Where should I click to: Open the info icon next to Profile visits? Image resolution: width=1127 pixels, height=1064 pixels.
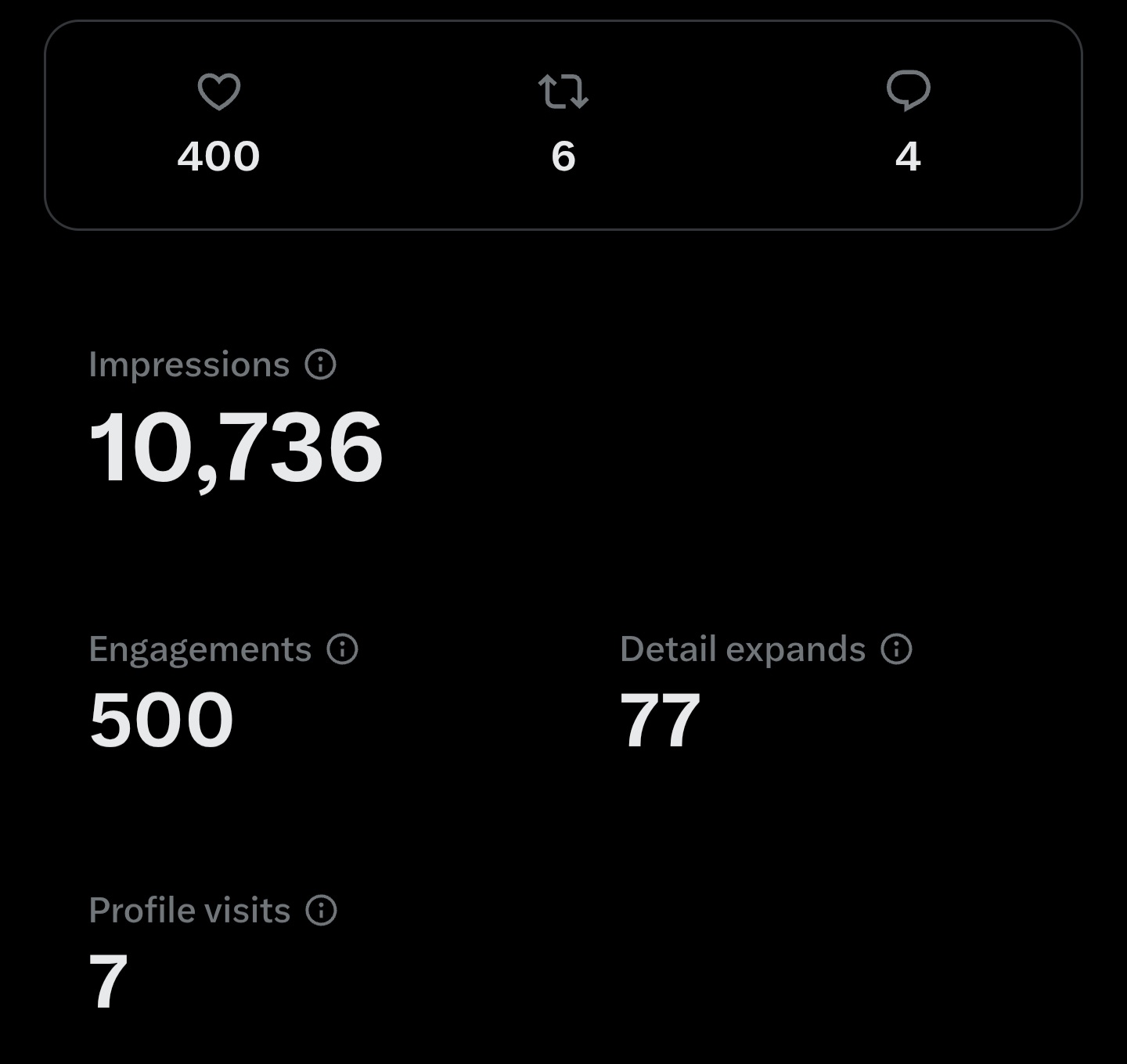coord(321,911)
